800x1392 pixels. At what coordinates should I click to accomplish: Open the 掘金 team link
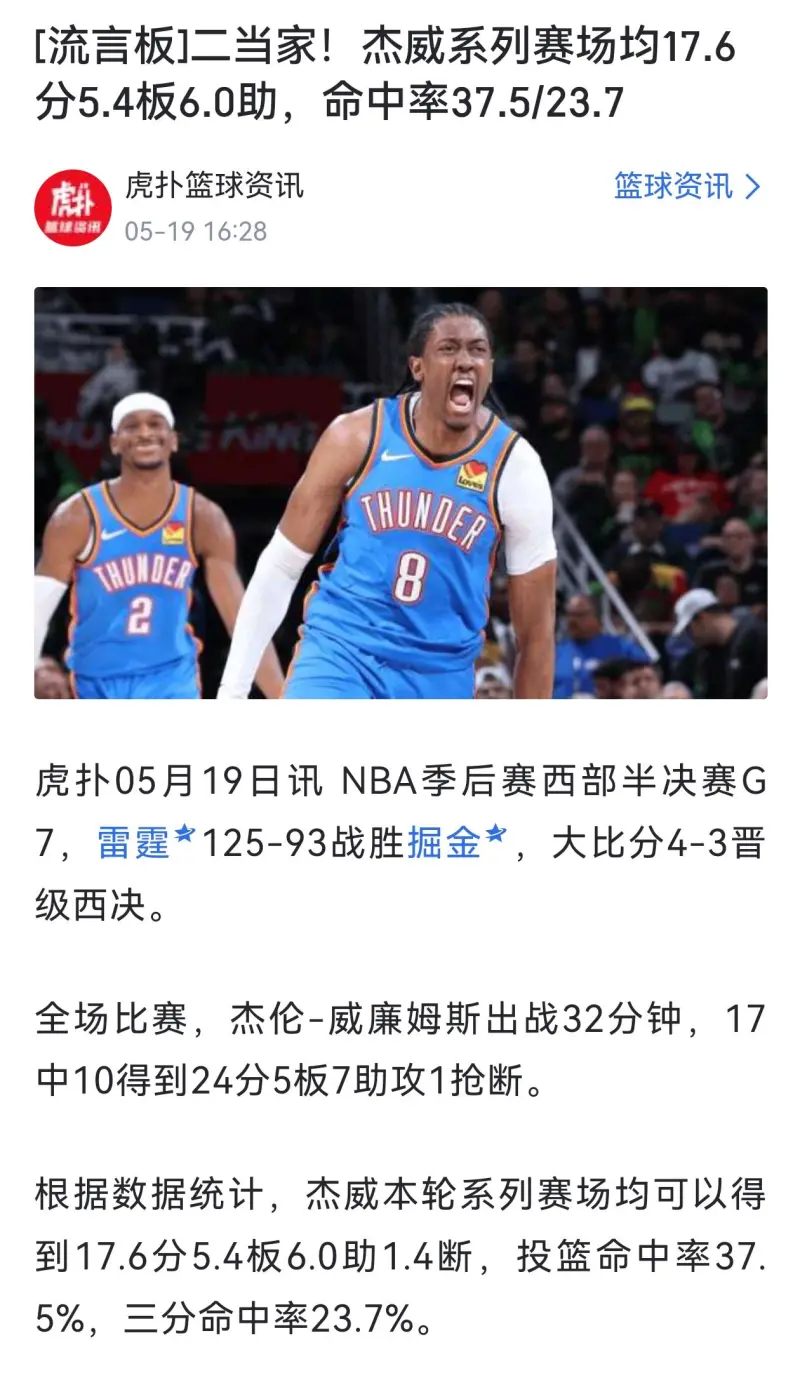445,845
